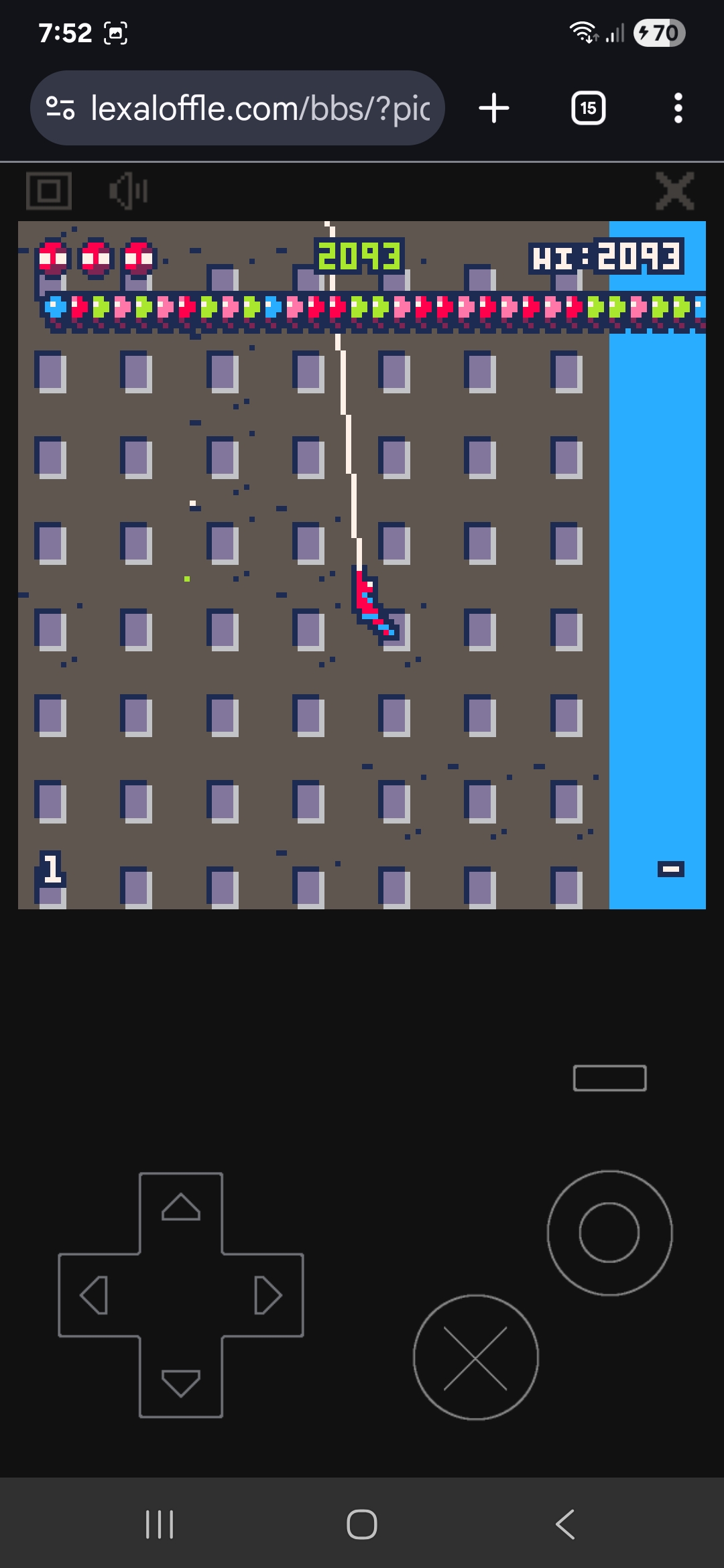Tap the X action button
Viewport: 724px width, 1568px height.
(475, 1358)
